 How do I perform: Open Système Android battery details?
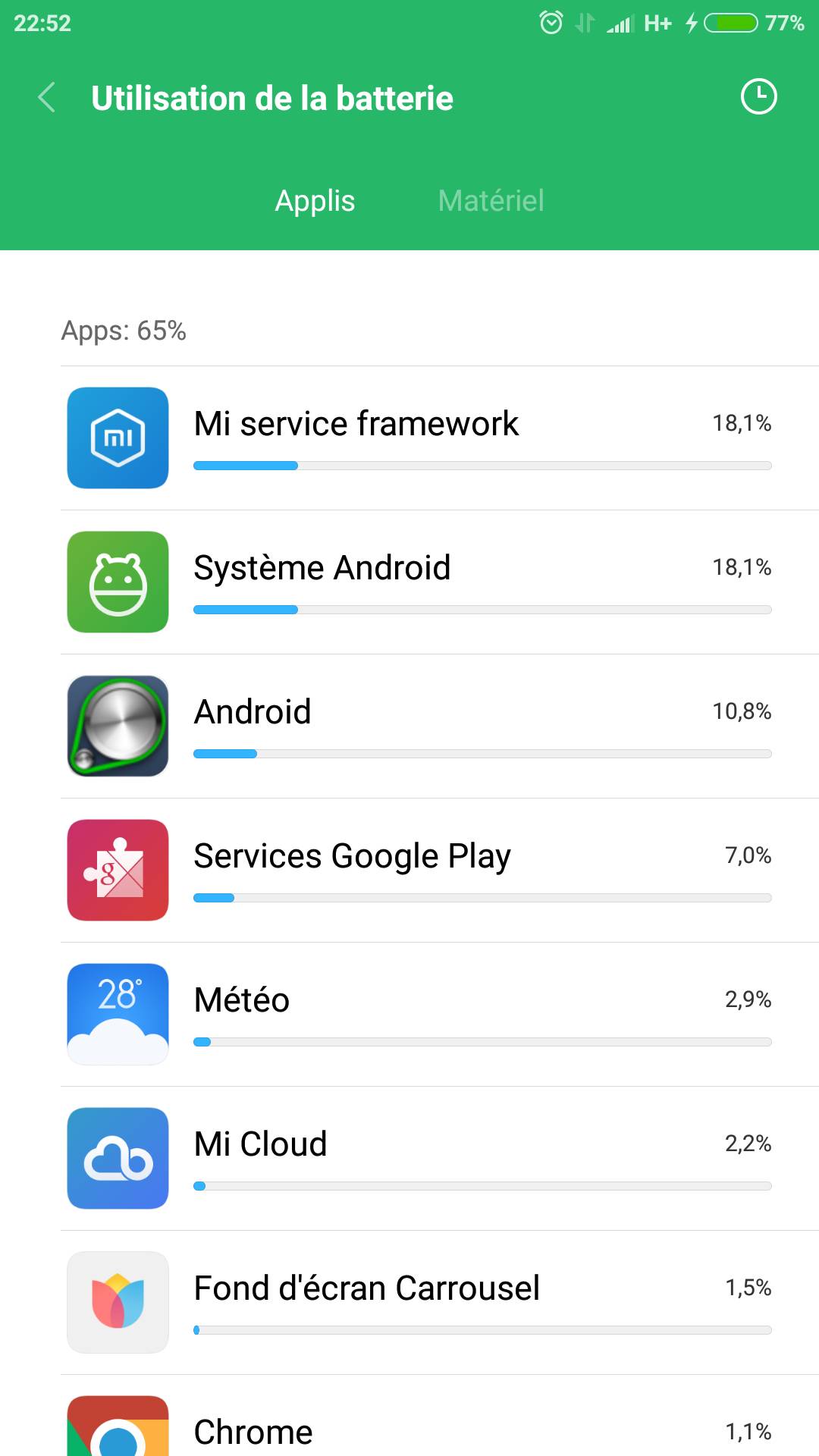[x=440, y=582]
